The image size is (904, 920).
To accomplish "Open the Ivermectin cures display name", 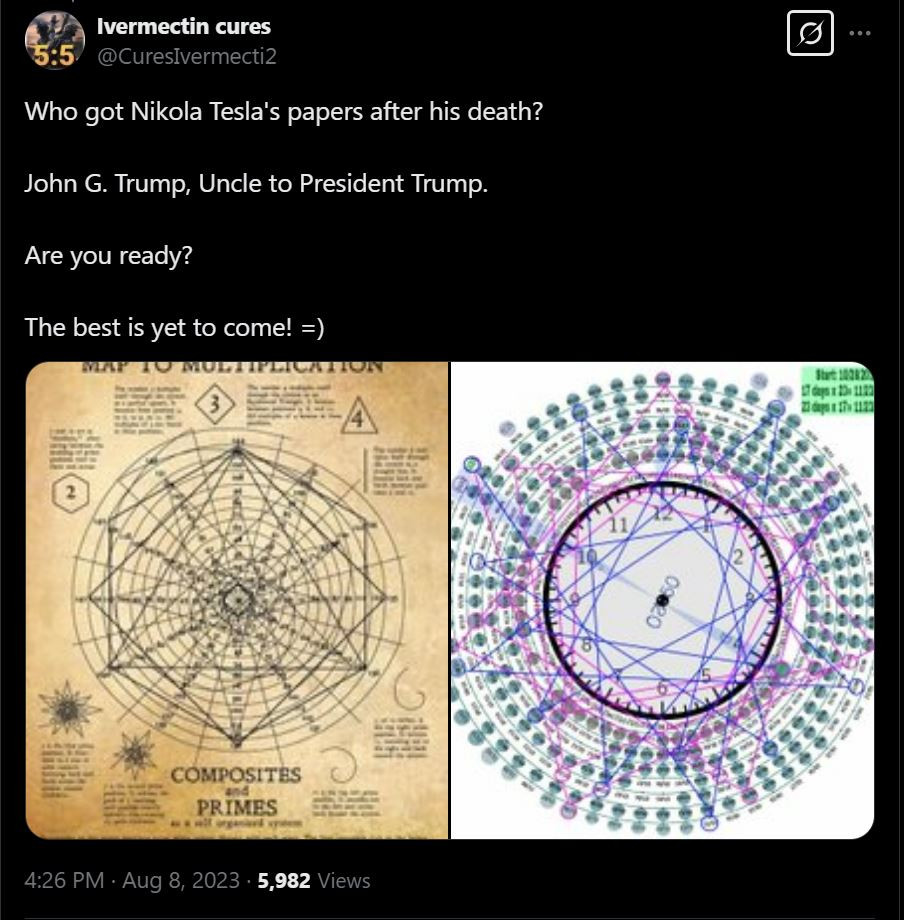I will 184,26.
